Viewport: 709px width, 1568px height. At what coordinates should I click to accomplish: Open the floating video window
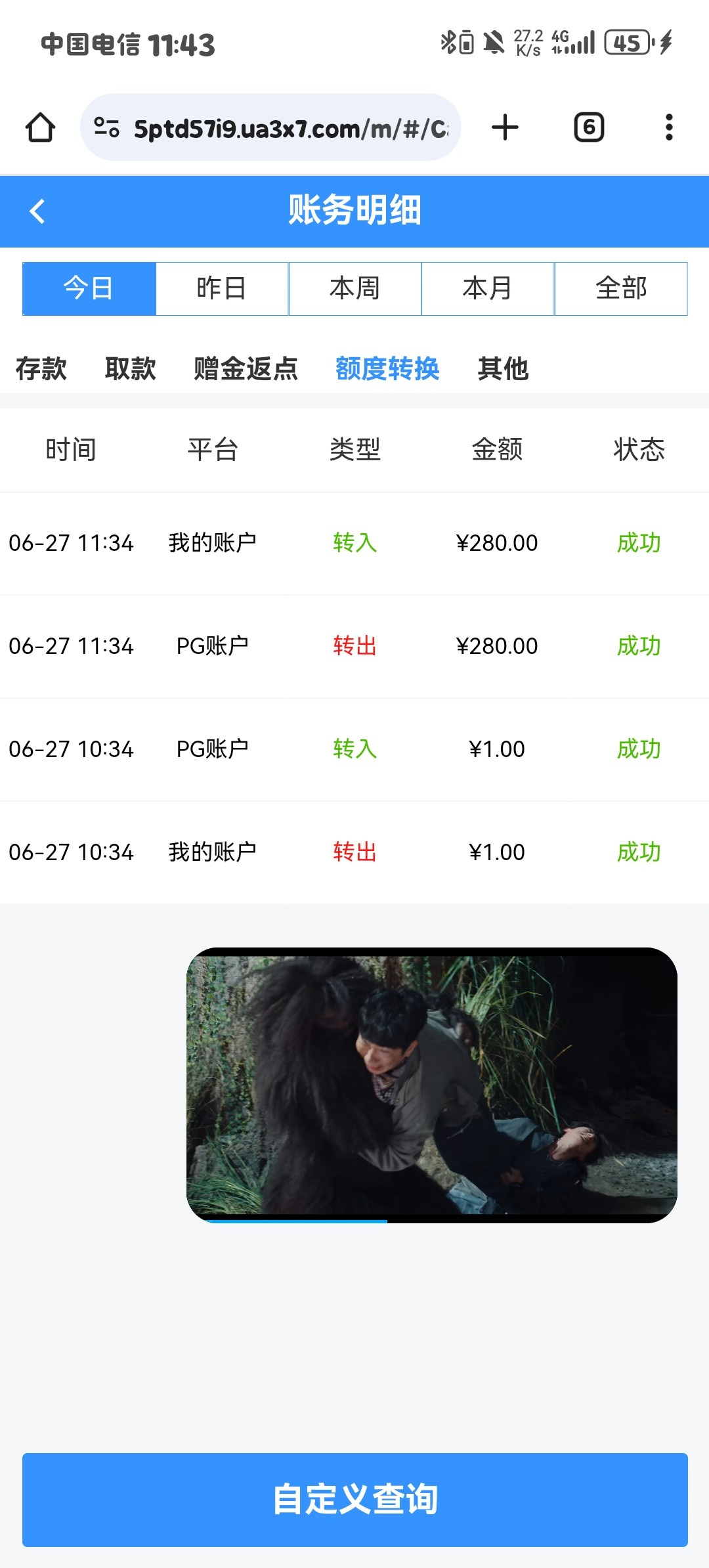coord(432,1085)
